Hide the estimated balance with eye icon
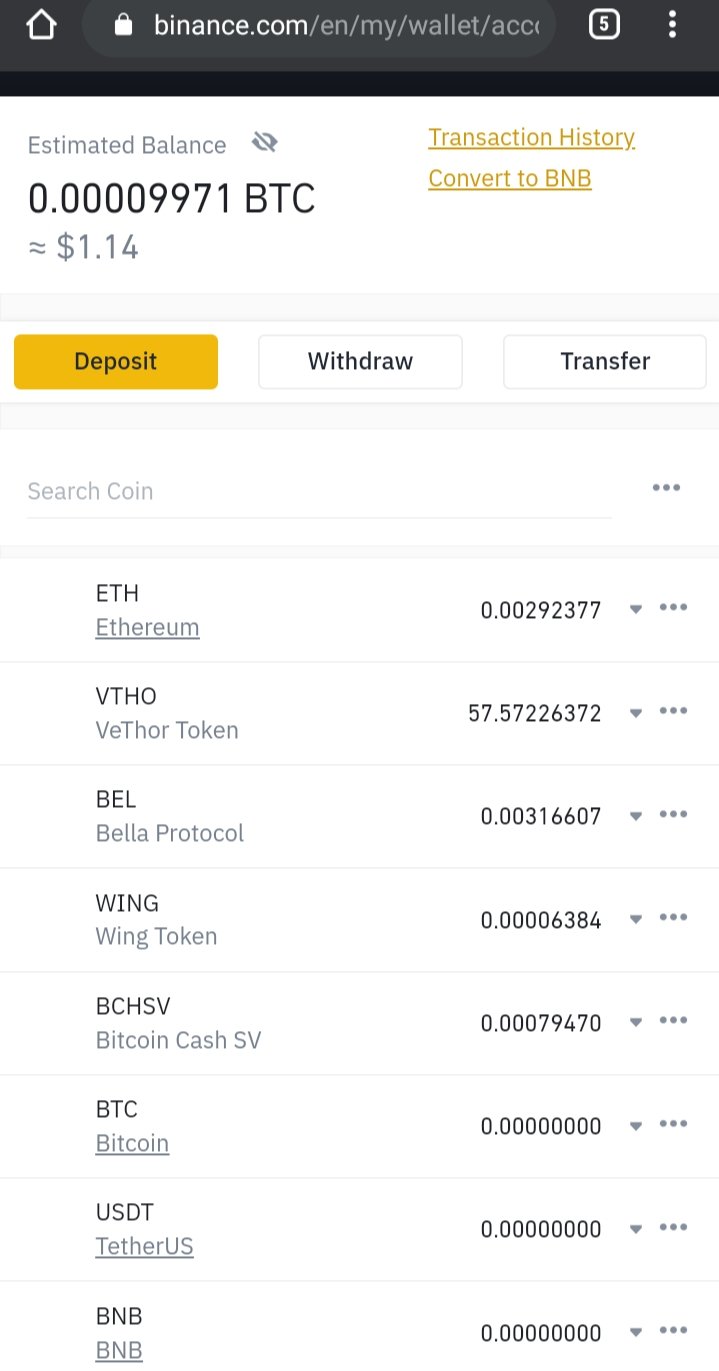719x1371 pixels. (264, 143)
